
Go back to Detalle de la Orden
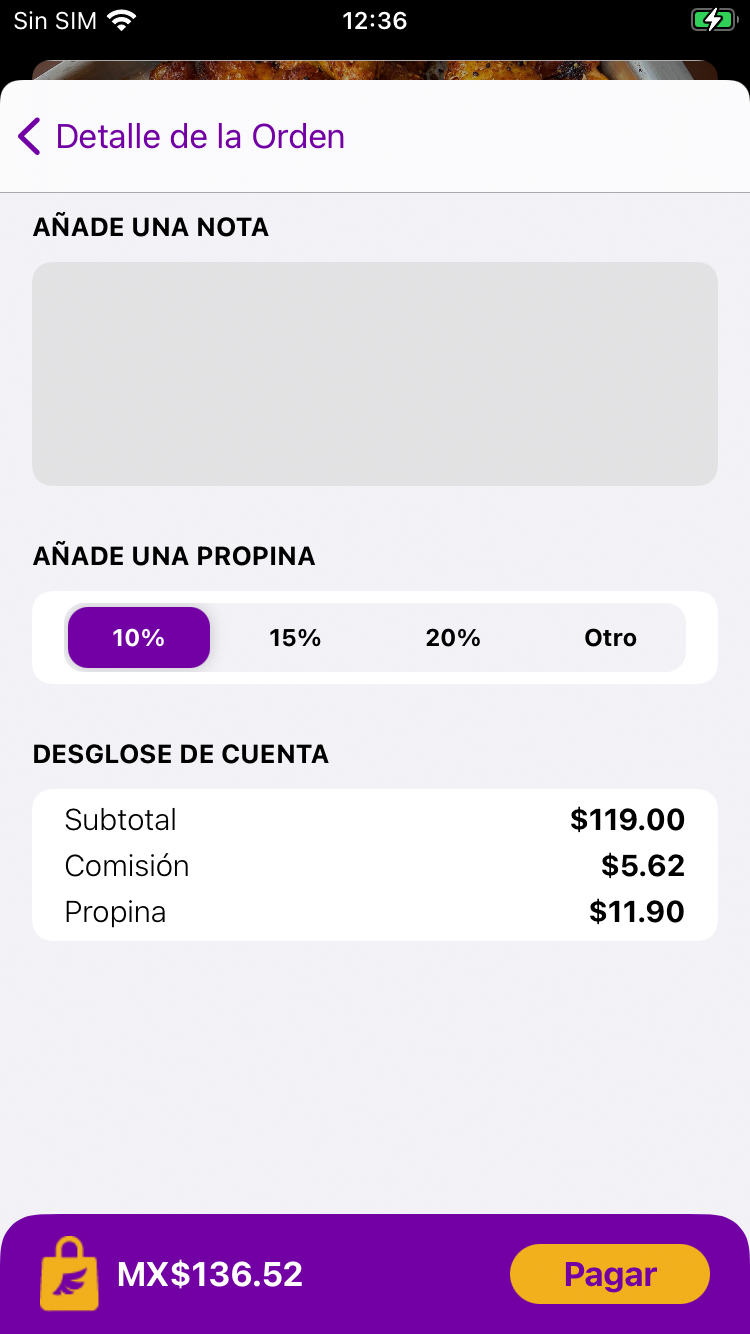181,136
